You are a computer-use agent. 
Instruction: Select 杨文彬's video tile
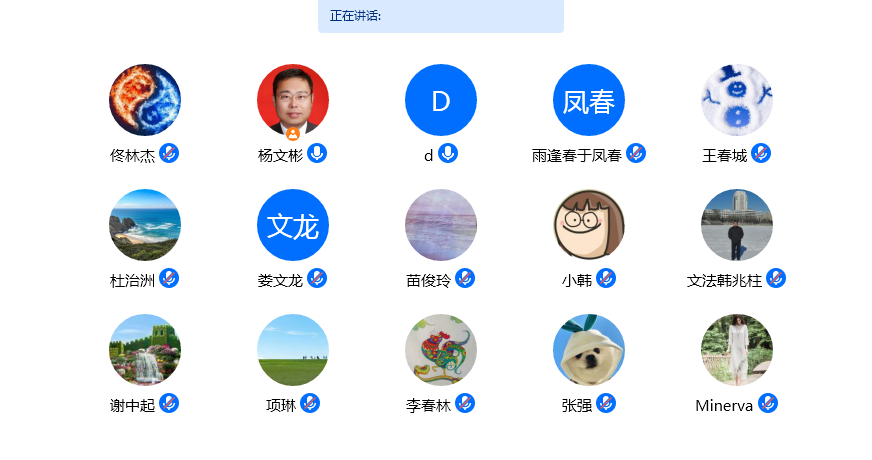click(293, 100)
